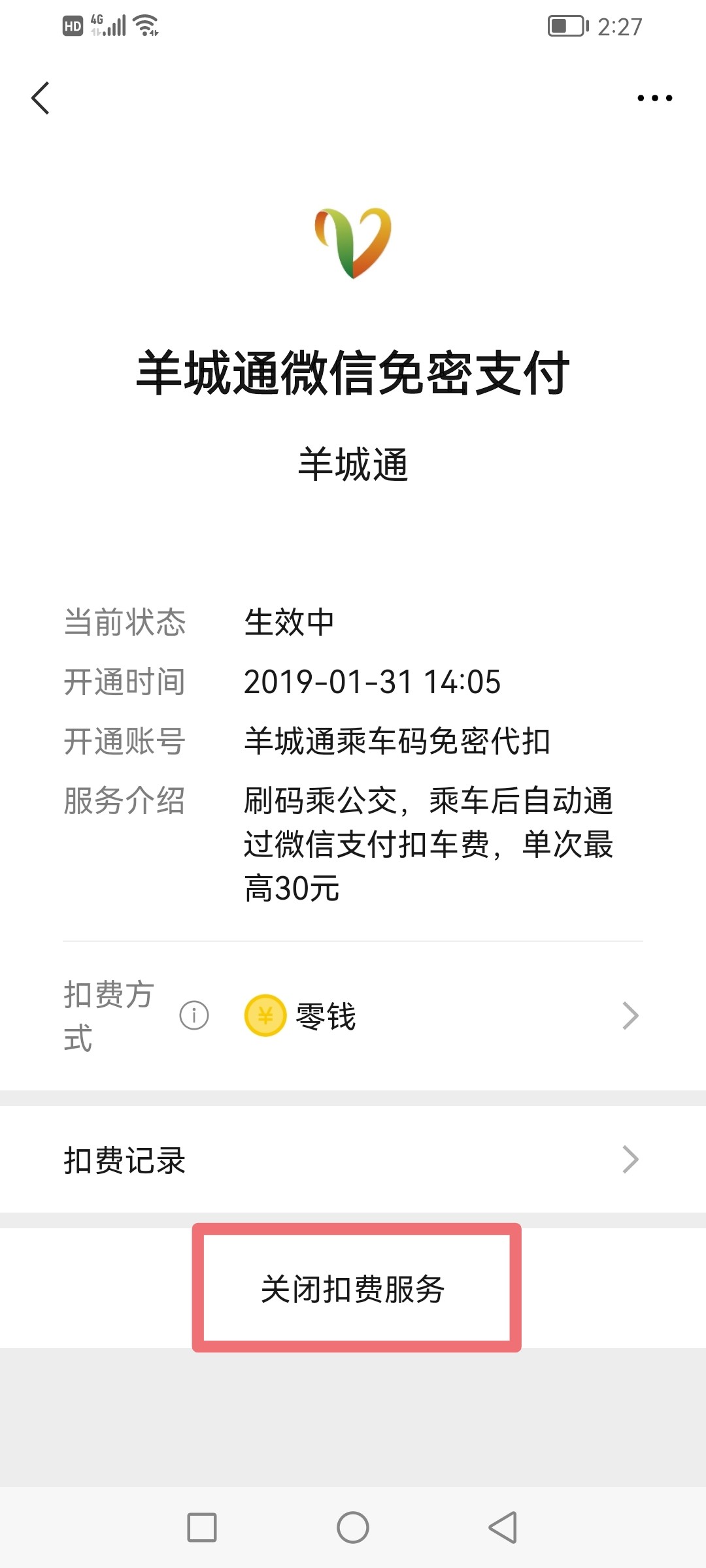706x1568 pixels.
Task: Tap the Wi-Fi icon in status bar
Action: point(145,26)
